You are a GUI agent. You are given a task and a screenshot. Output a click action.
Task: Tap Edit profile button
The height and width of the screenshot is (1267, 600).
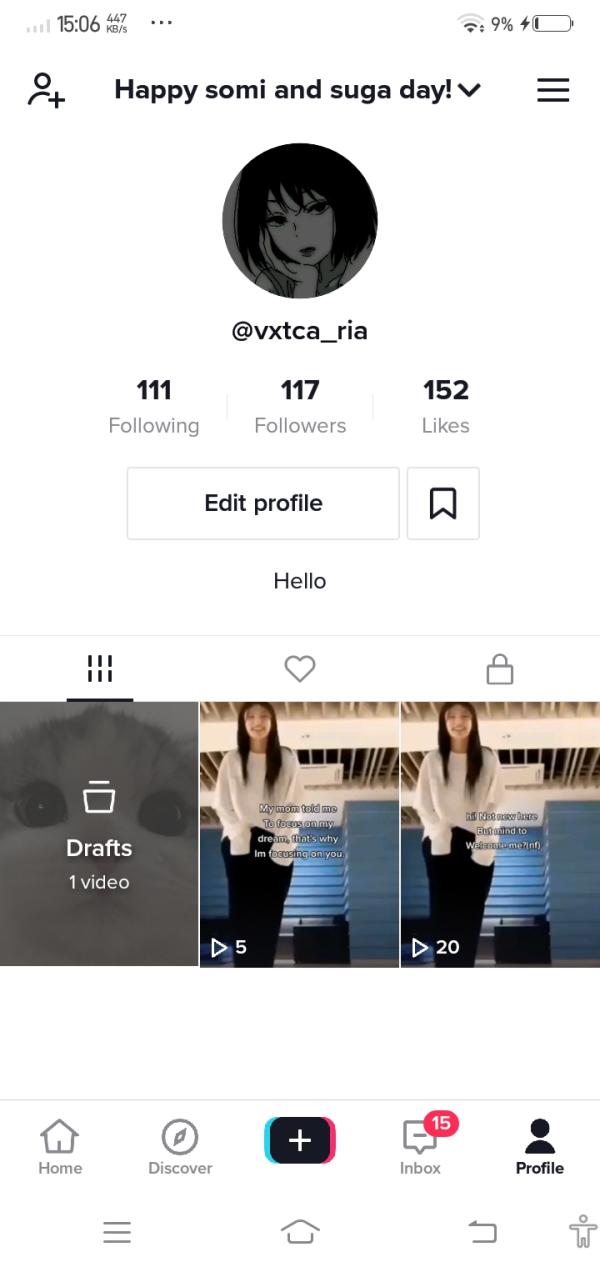[263, 503]
